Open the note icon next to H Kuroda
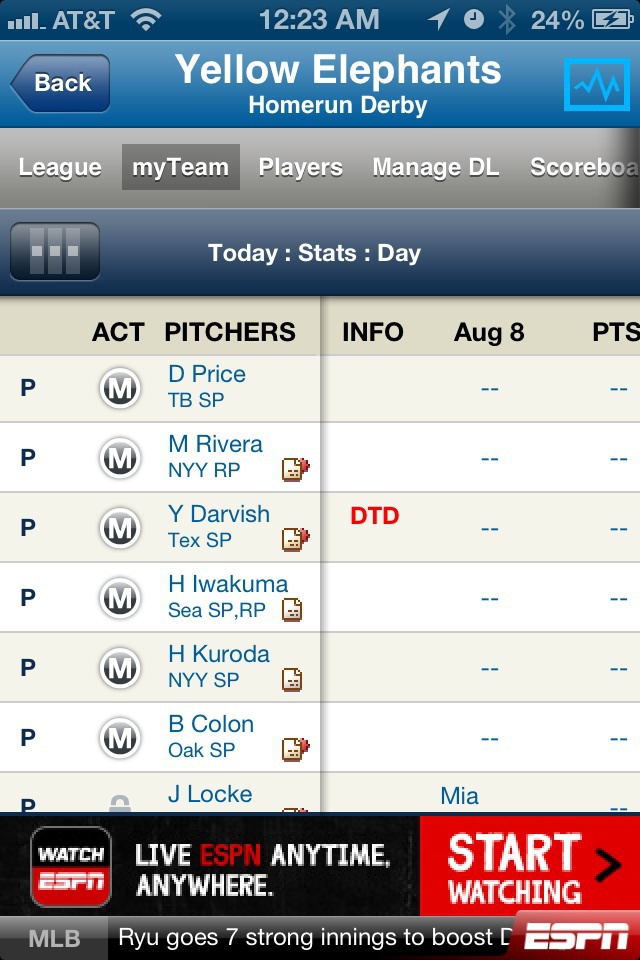 pos(292,679)
